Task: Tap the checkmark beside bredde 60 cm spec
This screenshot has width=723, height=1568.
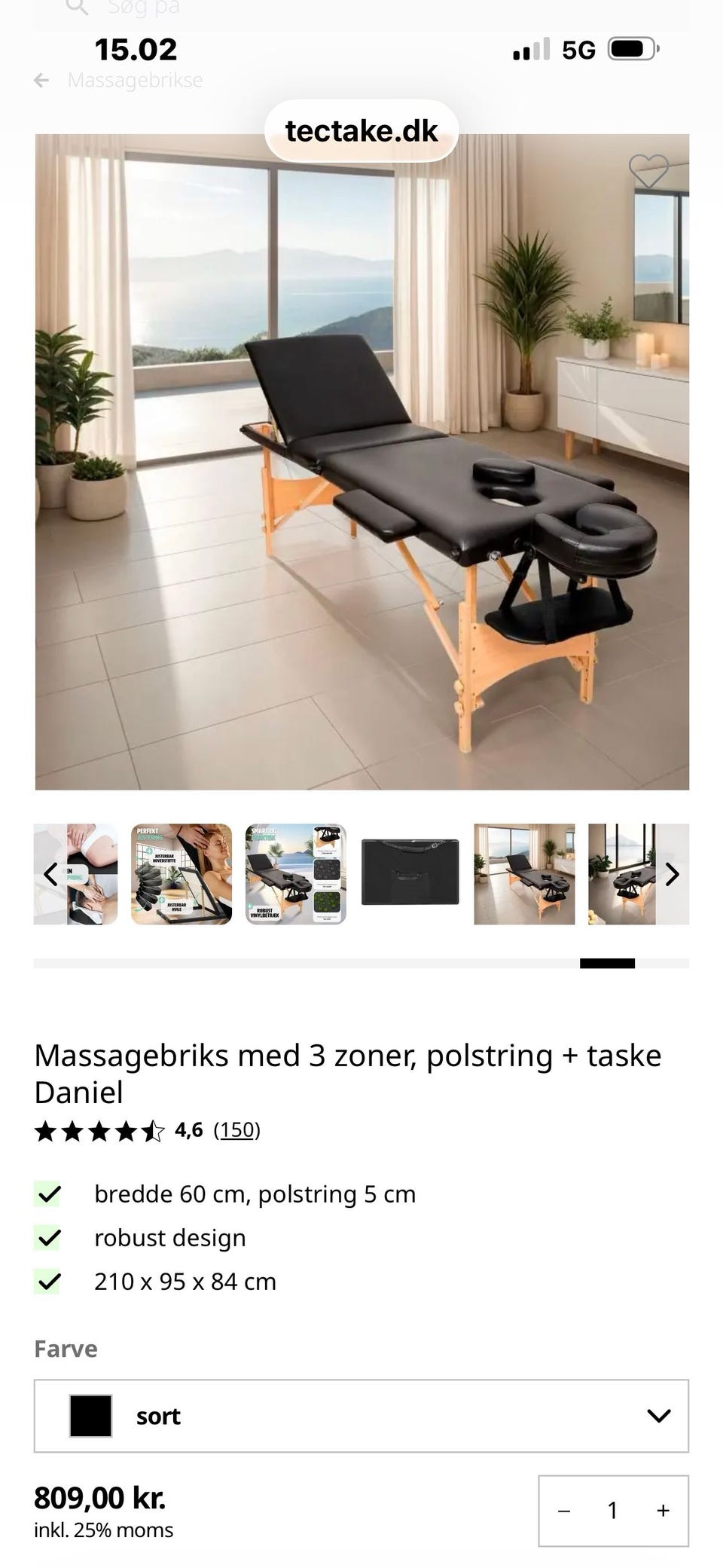Action: (x=51, y=1193)
